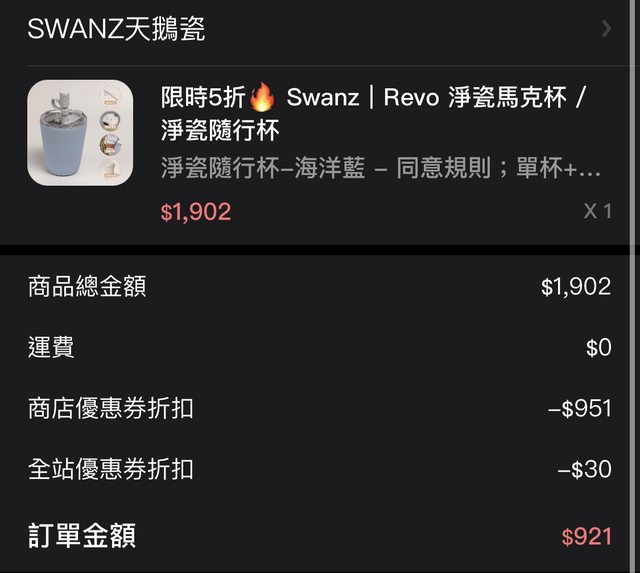Open the Swanz Revo 淨瓷馬克杯 product
Screen dimensions: 640x573
[374, 113]
